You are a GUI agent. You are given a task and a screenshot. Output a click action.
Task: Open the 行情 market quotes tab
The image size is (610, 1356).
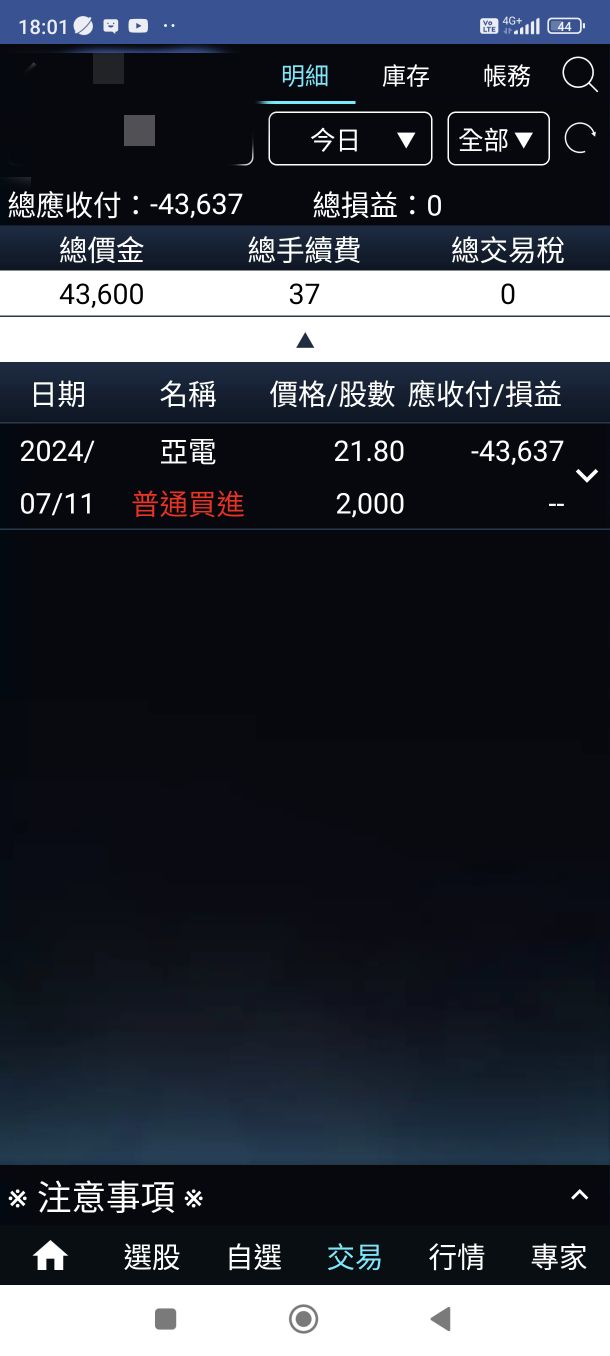tap(457, 1257)
